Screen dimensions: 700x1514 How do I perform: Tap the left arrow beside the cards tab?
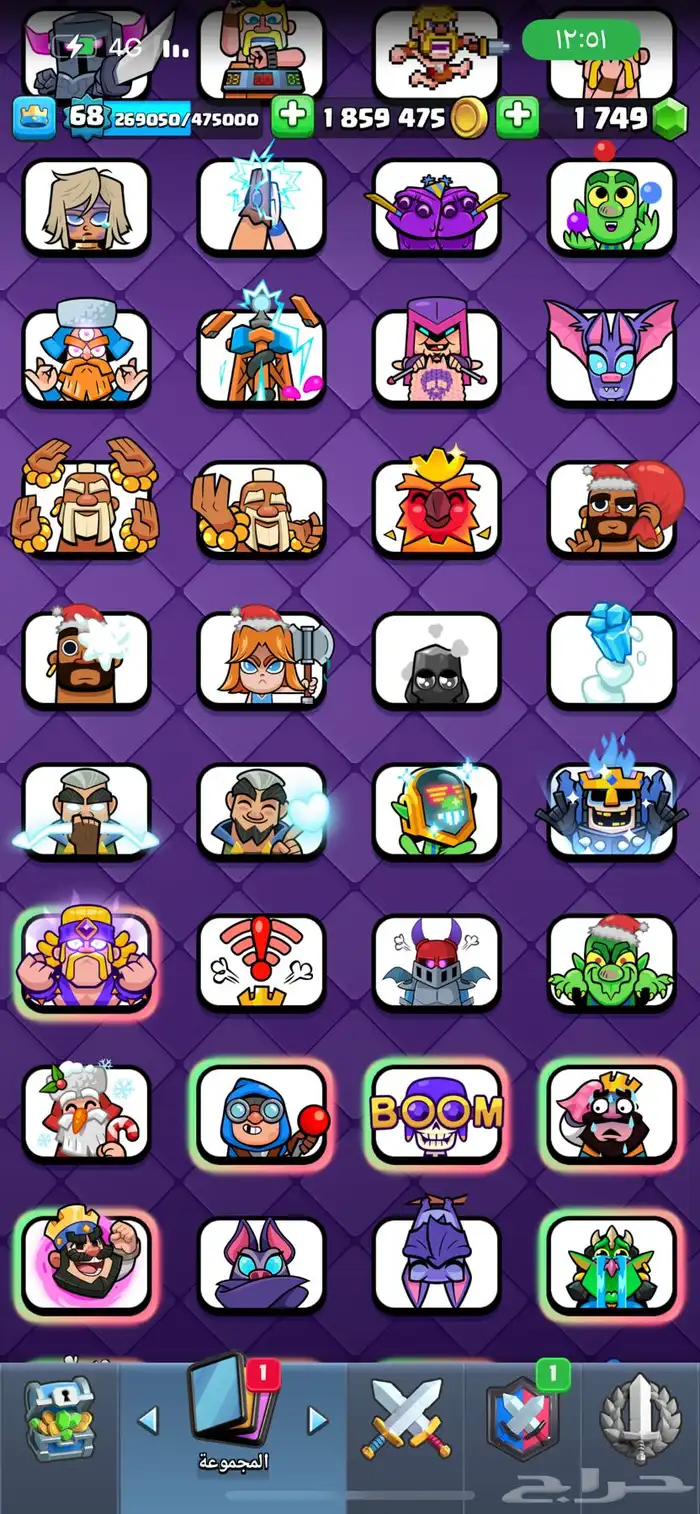click(148, 1419)
